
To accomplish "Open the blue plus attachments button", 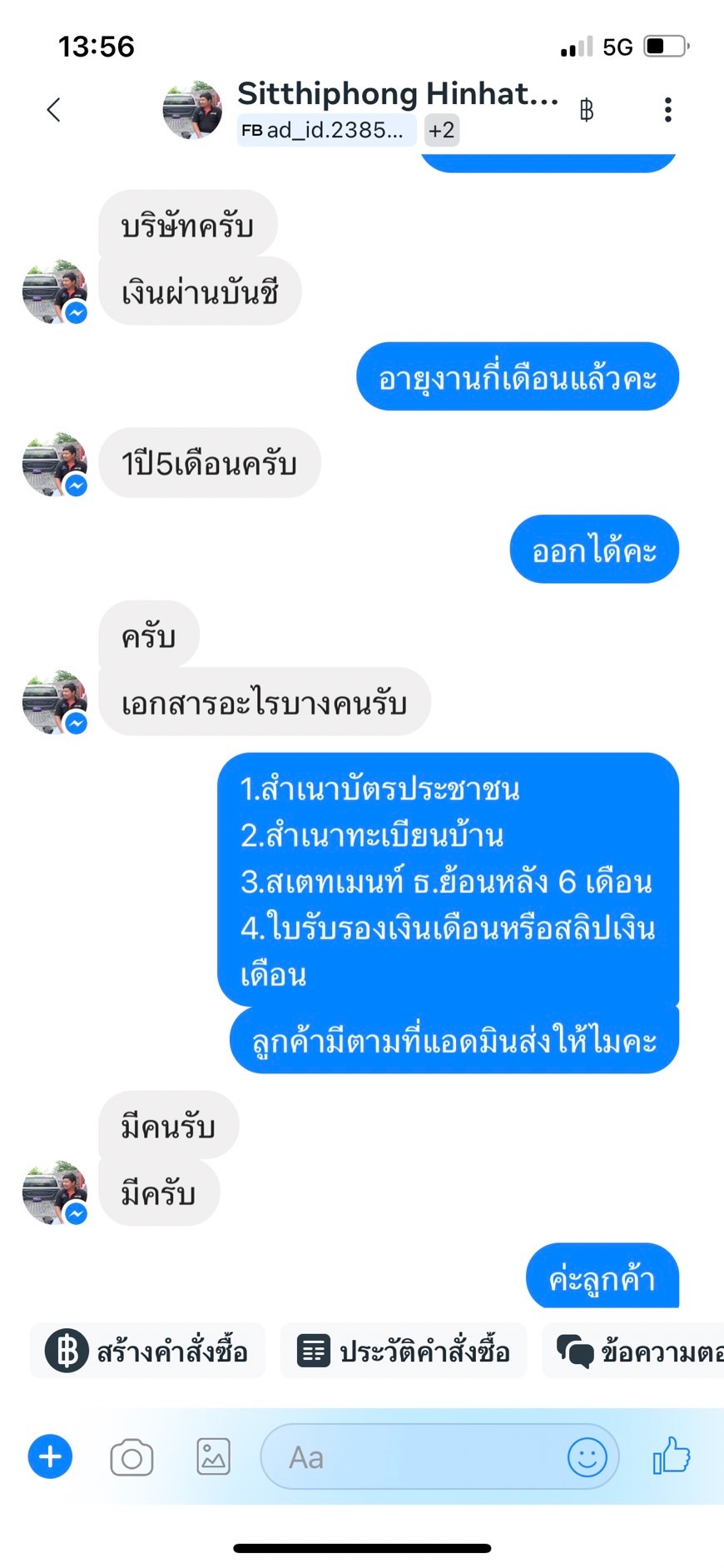I will pos(50,1457).
